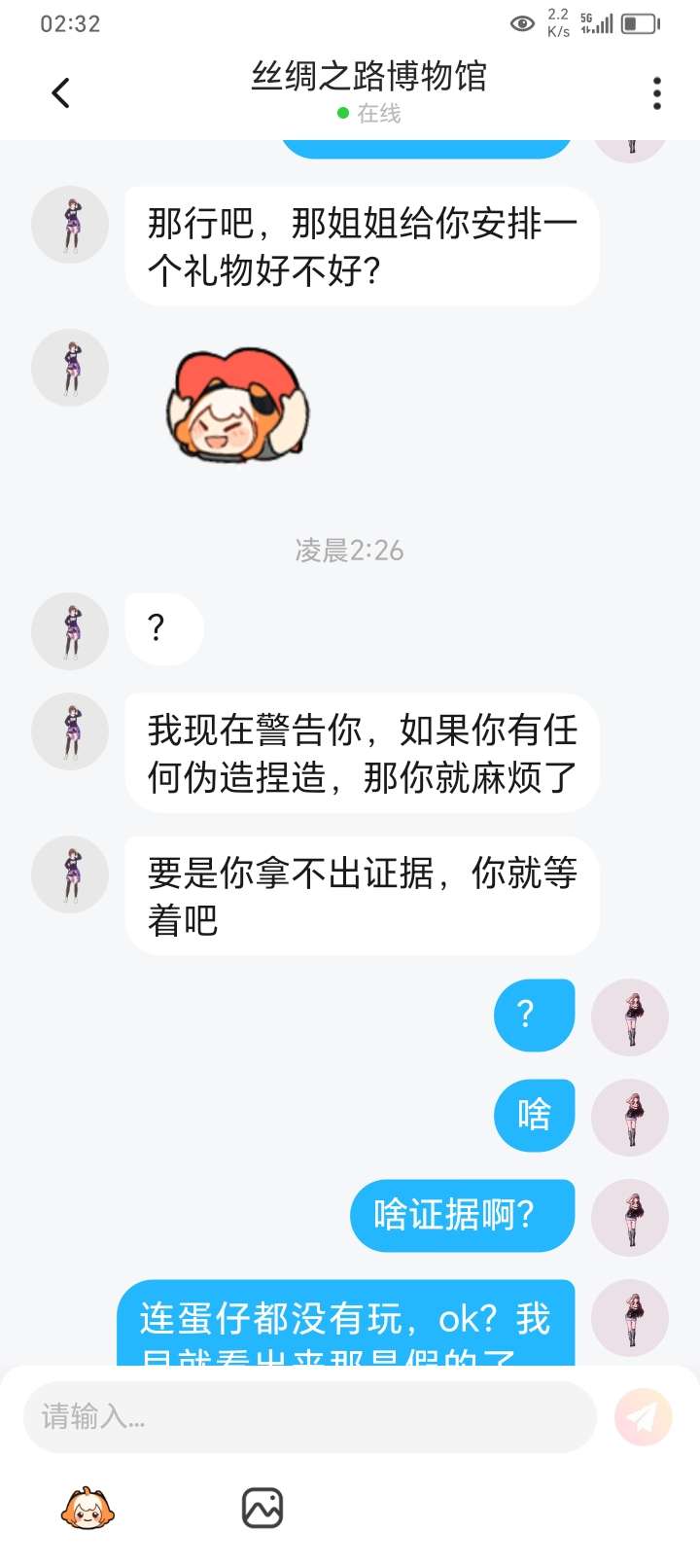
Task: View my avatar next to 啥证据啊?
Action: (630, 1217)
